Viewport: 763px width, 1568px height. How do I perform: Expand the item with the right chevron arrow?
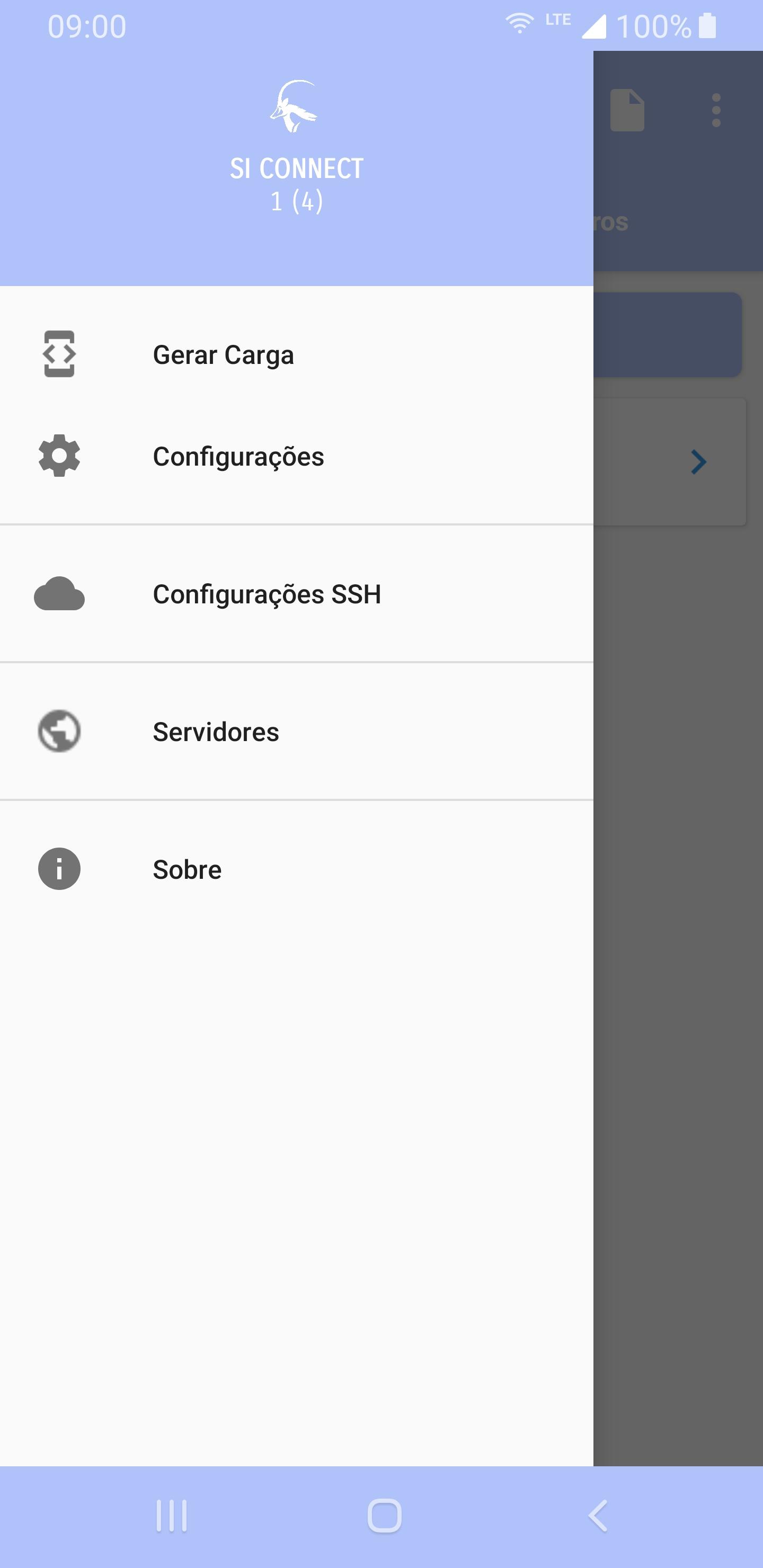(699, 462)
